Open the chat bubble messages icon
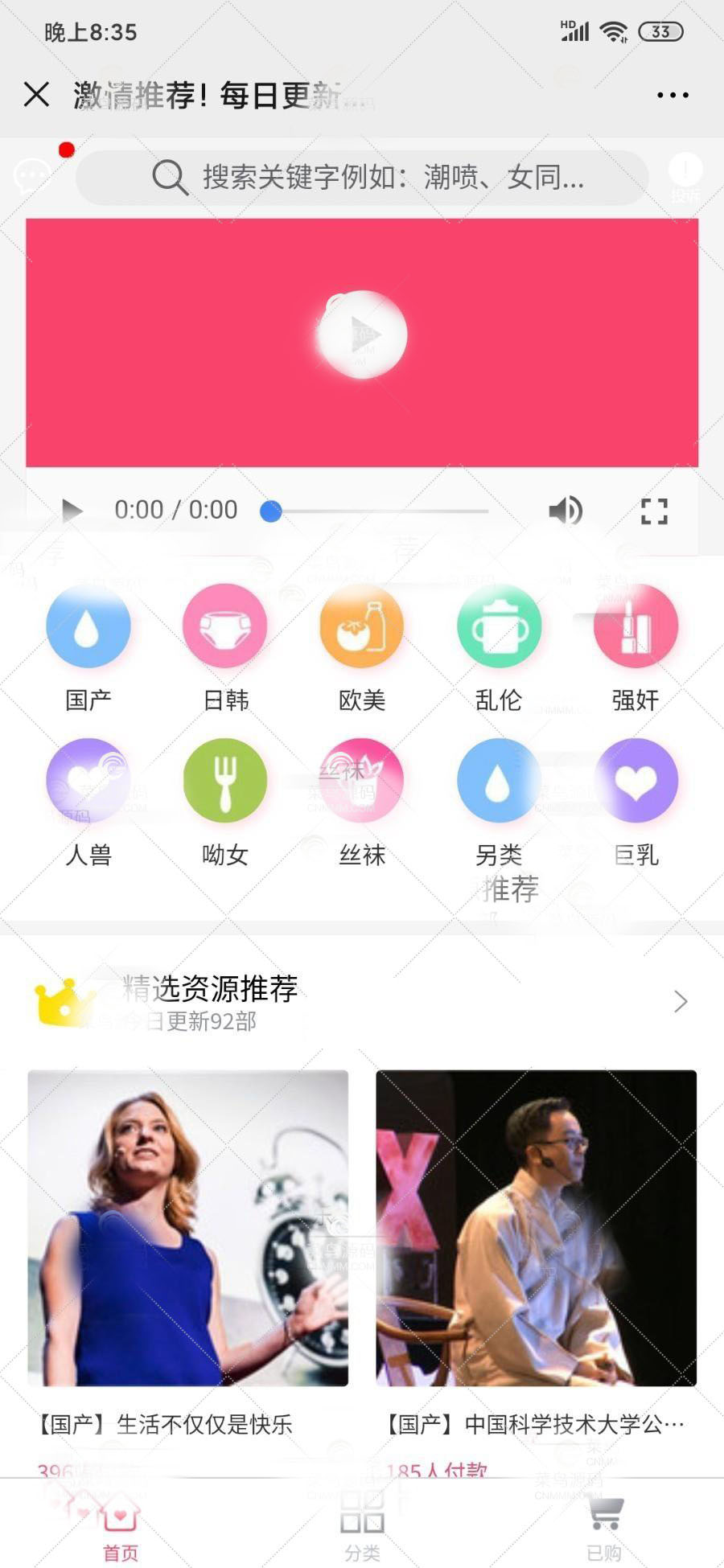724x1568 pixels. 32,175
